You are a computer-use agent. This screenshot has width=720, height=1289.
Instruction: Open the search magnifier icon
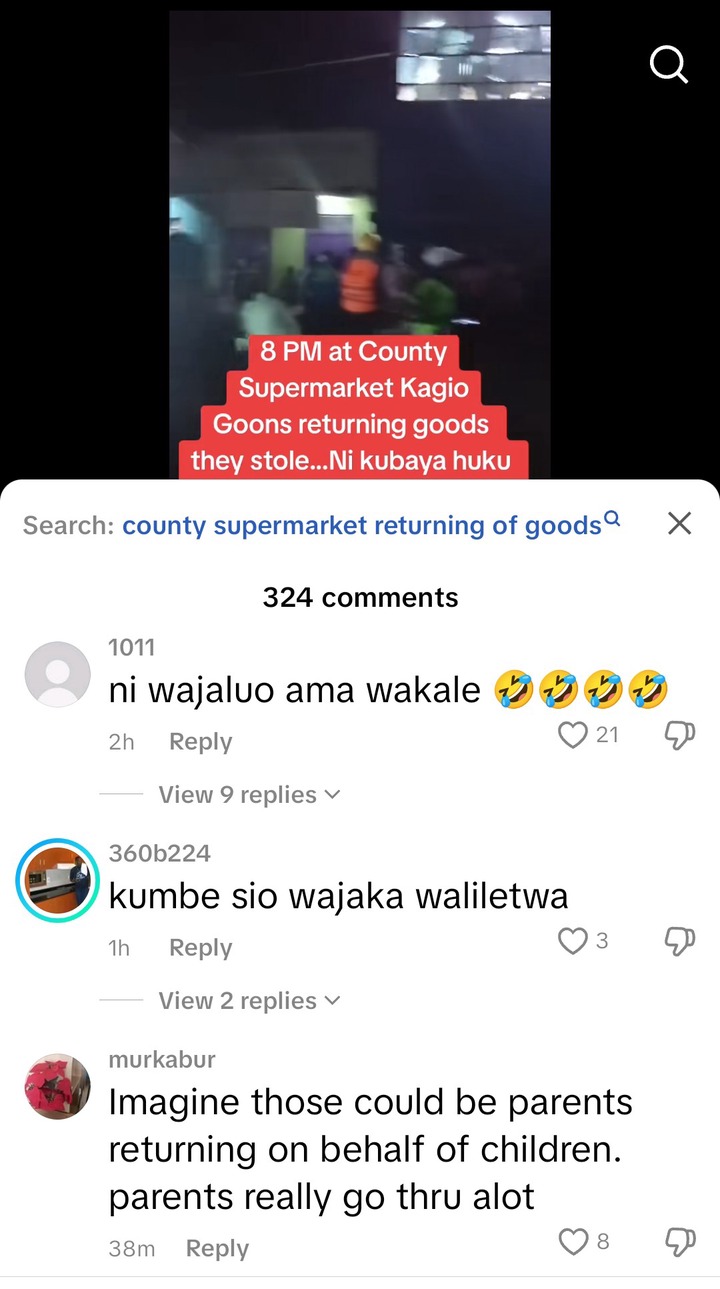pos(668,66)
